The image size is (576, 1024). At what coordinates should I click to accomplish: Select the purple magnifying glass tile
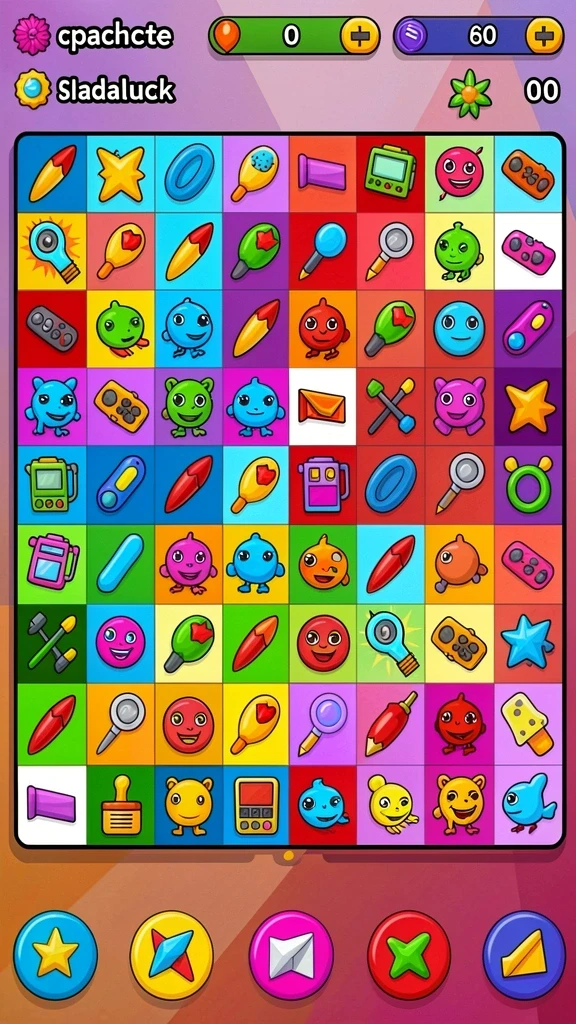(x=323, y=724)
